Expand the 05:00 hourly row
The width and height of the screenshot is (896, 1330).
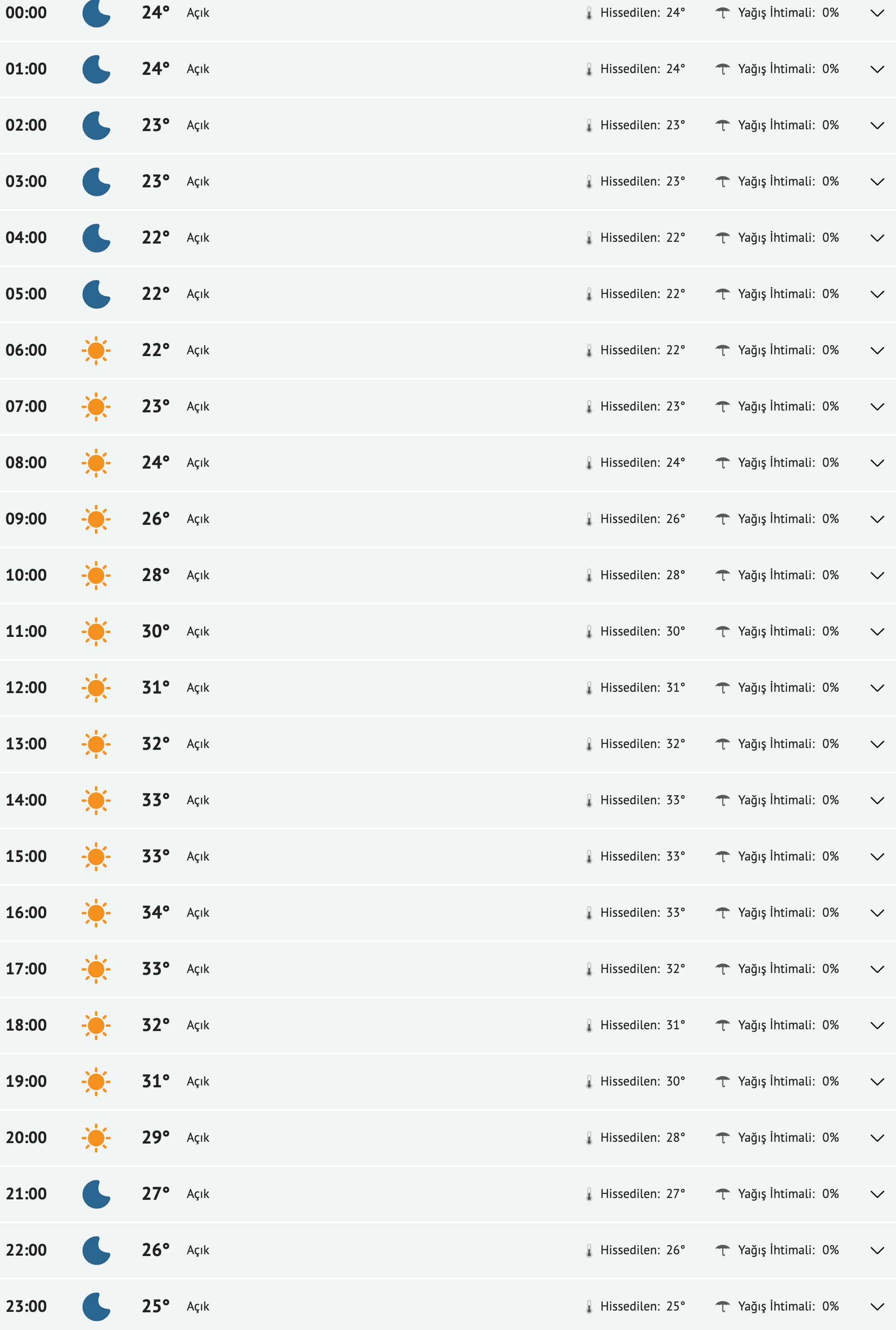(x=877, y=294)
